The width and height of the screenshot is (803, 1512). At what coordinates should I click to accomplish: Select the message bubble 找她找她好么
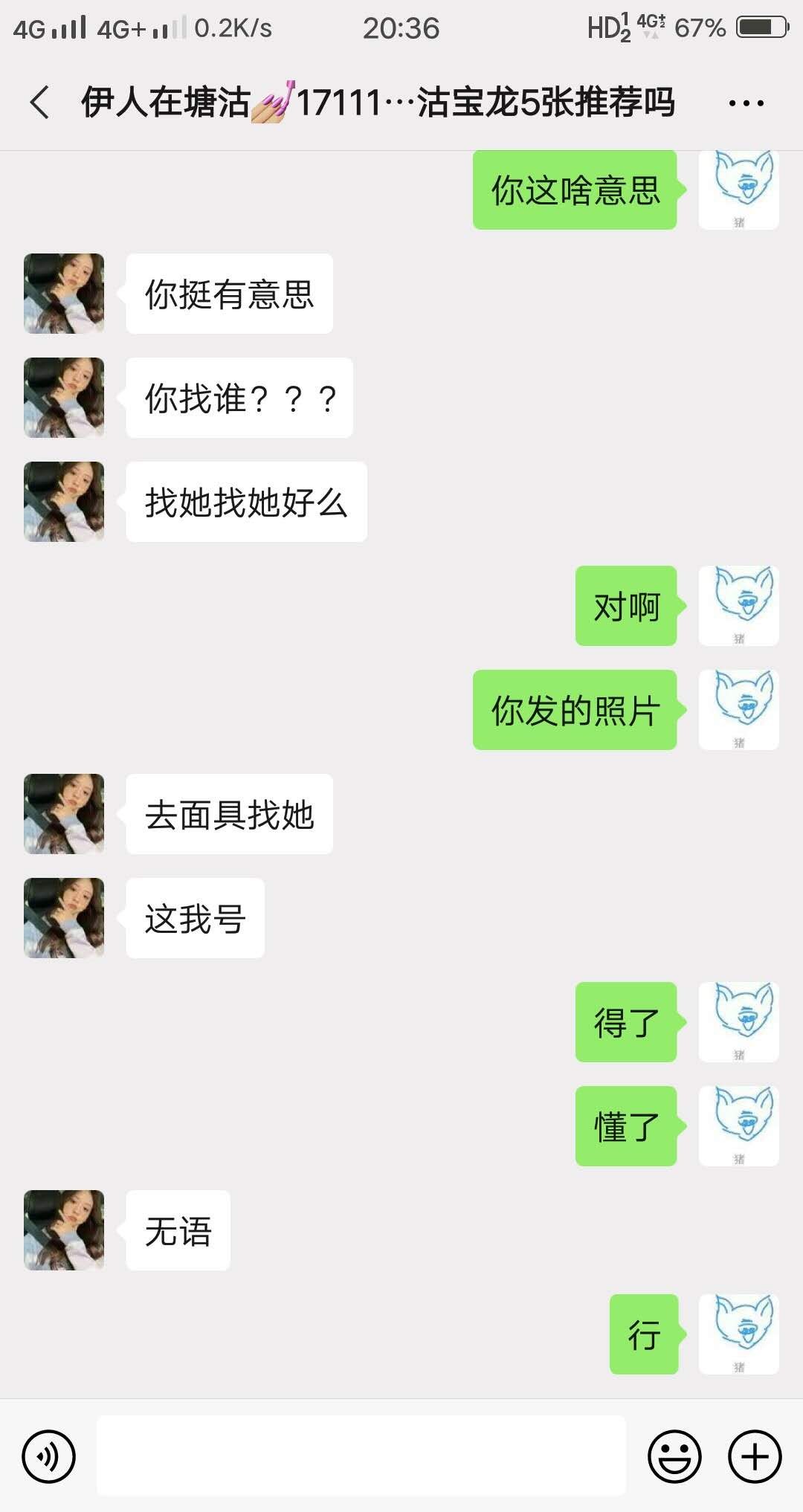[245, 502]
